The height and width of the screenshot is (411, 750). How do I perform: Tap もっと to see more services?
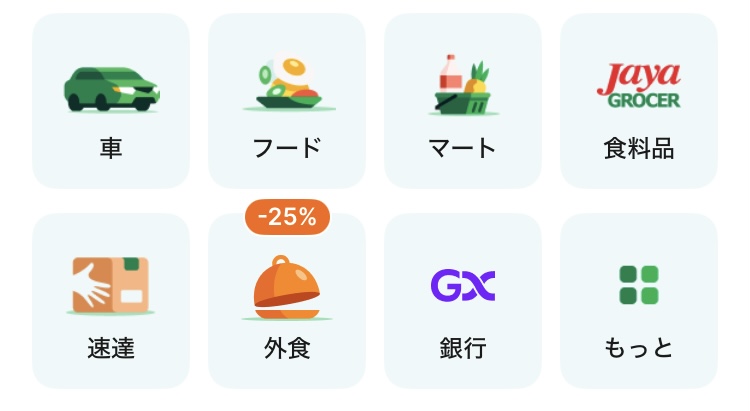tap(638, 301)
